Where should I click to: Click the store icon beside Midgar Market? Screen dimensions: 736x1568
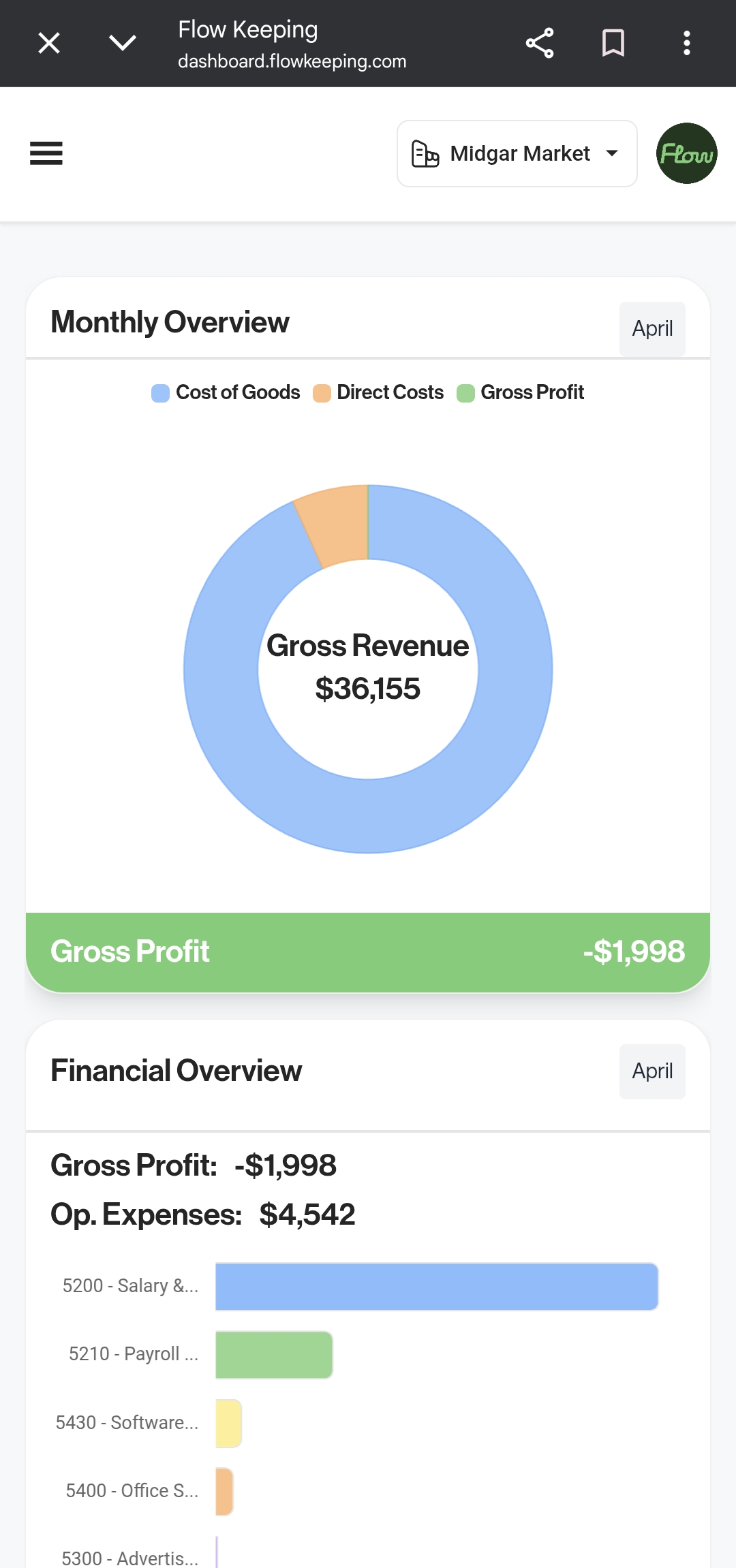(424, 153)
